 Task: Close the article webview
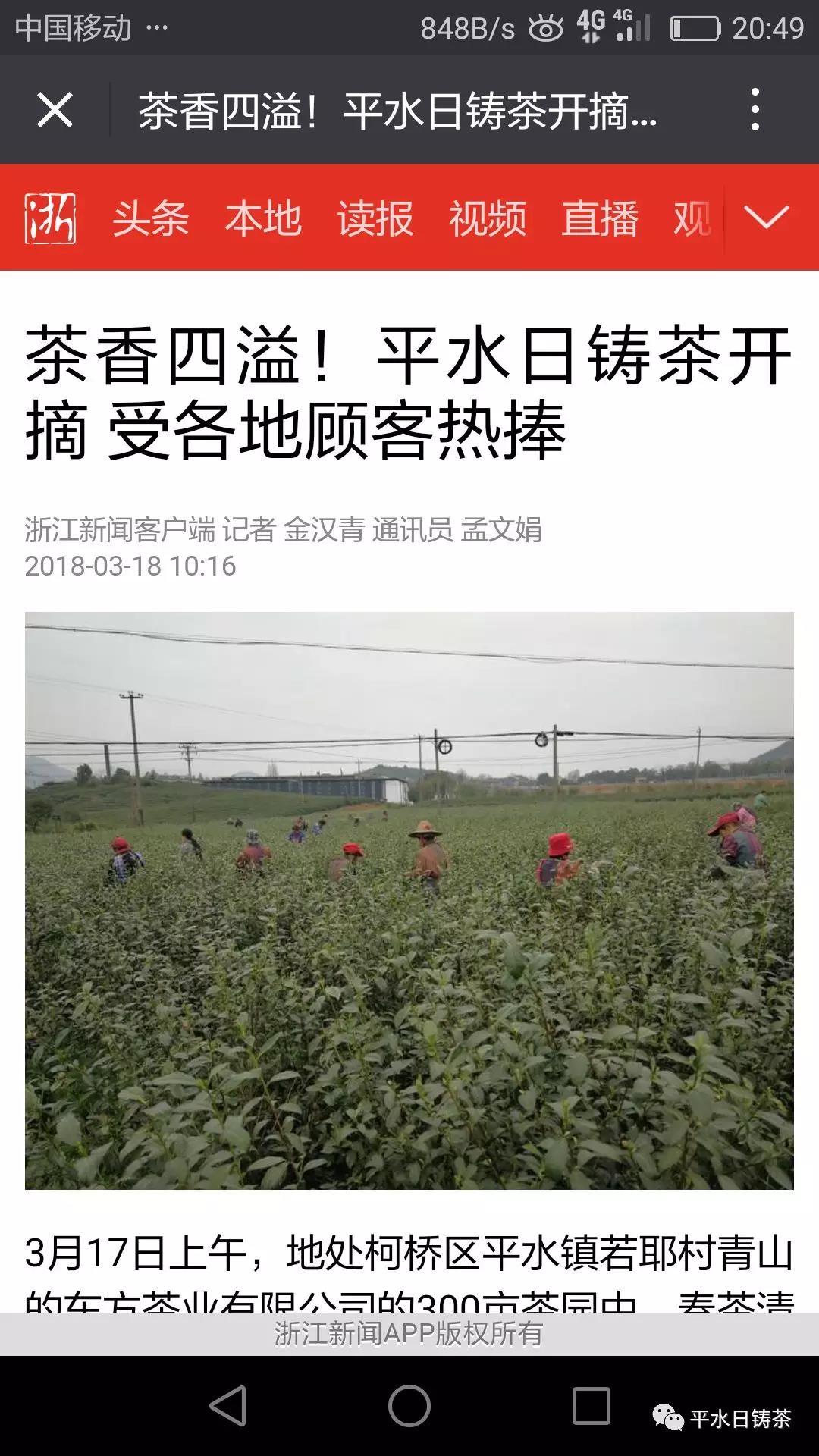(x=55, y=110)
